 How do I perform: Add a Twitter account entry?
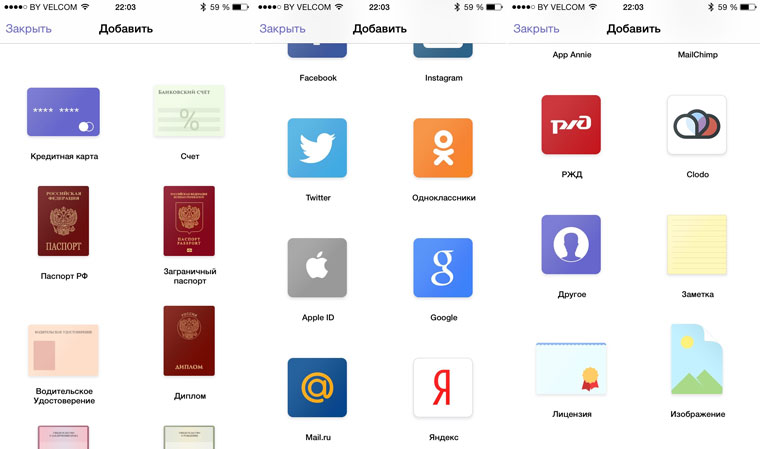pos(317,148)
